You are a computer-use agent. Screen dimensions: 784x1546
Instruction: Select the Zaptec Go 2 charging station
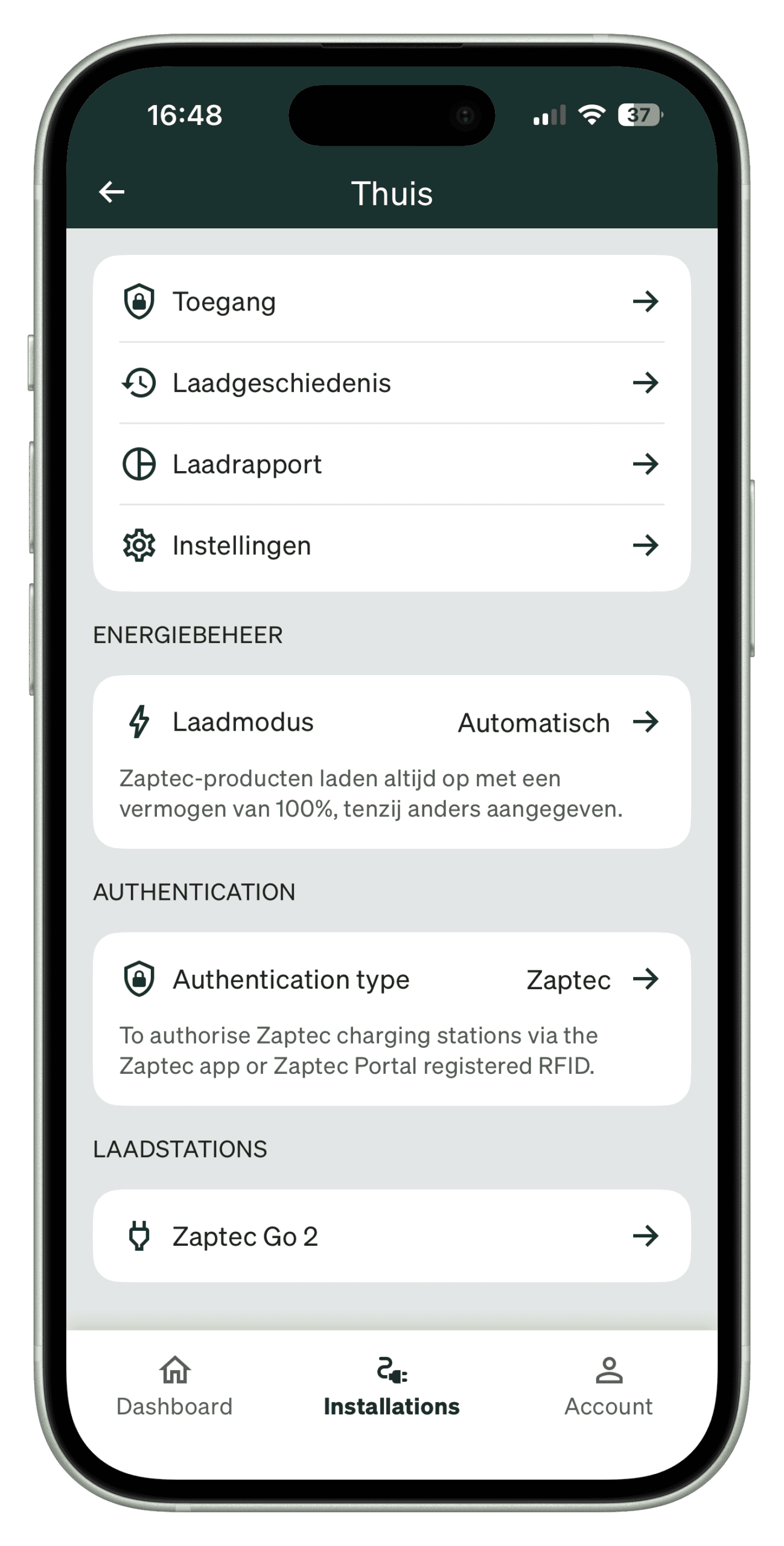pos(392,1236)
